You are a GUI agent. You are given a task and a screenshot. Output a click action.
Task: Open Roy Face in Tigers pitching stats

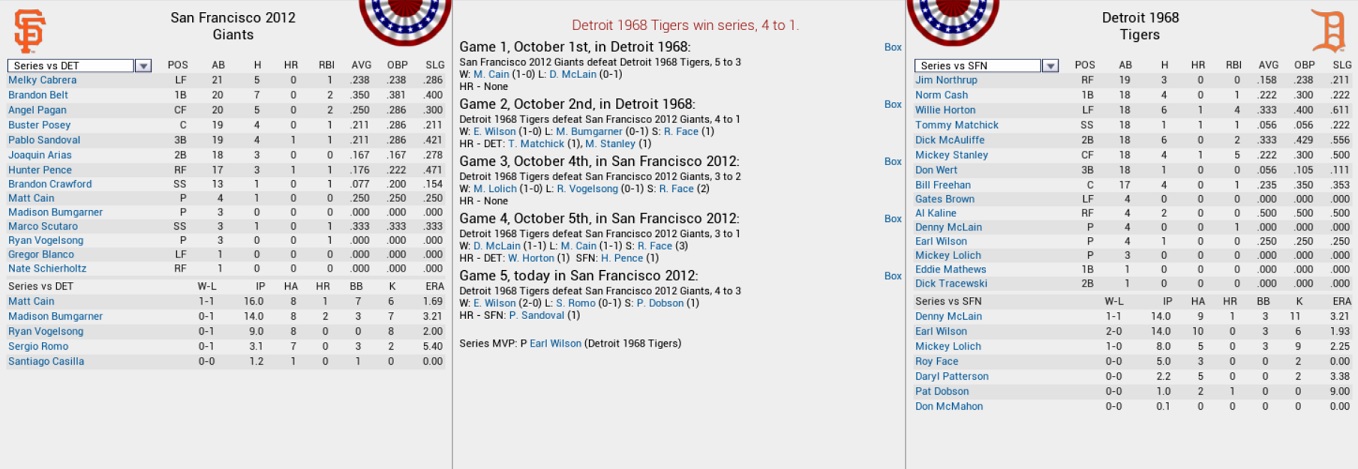pyautogui.click(x=936, y=361)
